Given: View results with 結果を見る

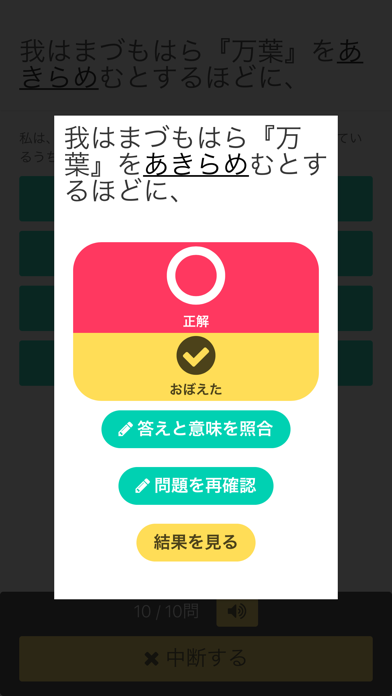Looking at the screenshot, I should 196,542.
